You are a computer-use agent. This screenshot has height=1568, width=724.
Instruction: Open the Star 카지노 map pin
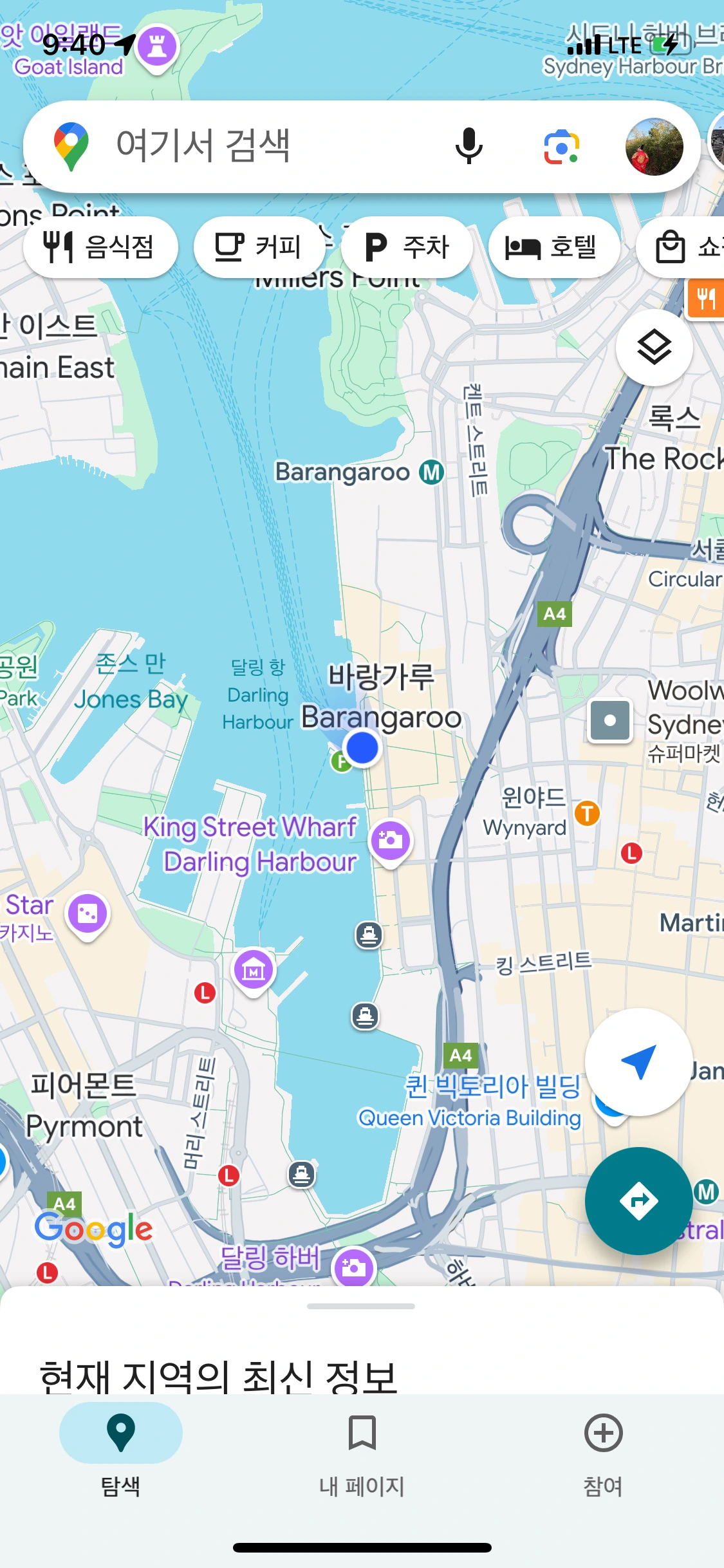88,915
